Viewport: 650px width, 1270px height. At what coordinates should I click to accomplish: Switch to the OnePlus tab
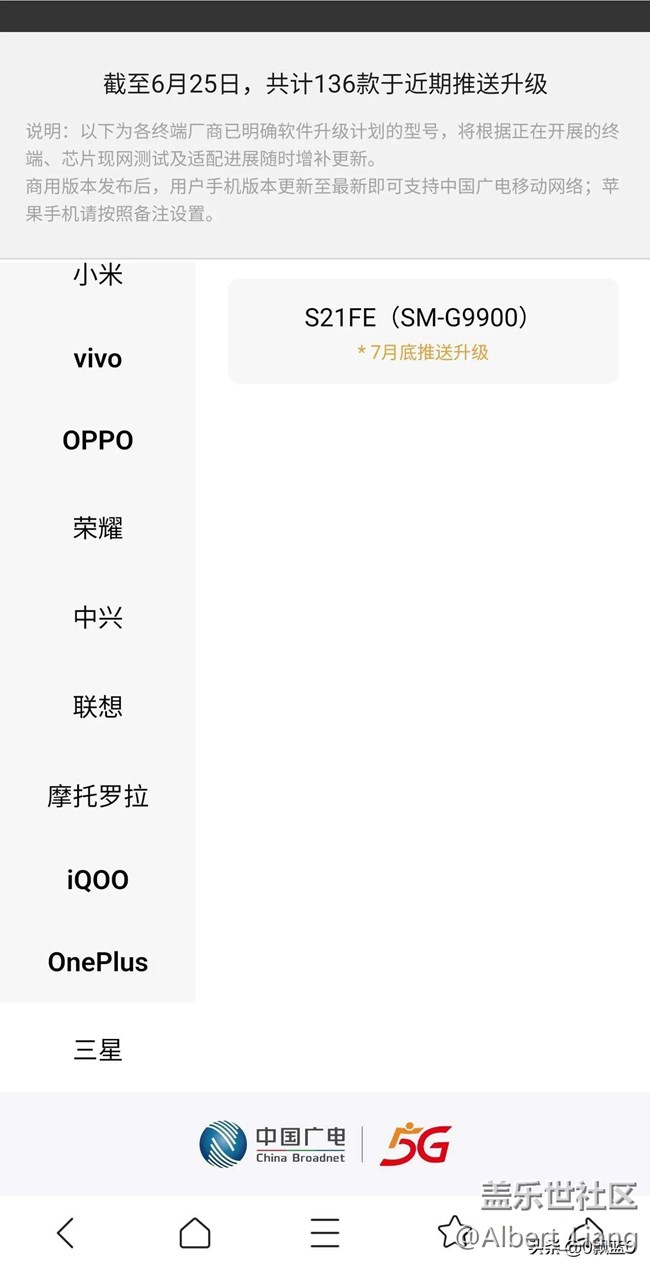pyautogui.click(x=98, y=962)
